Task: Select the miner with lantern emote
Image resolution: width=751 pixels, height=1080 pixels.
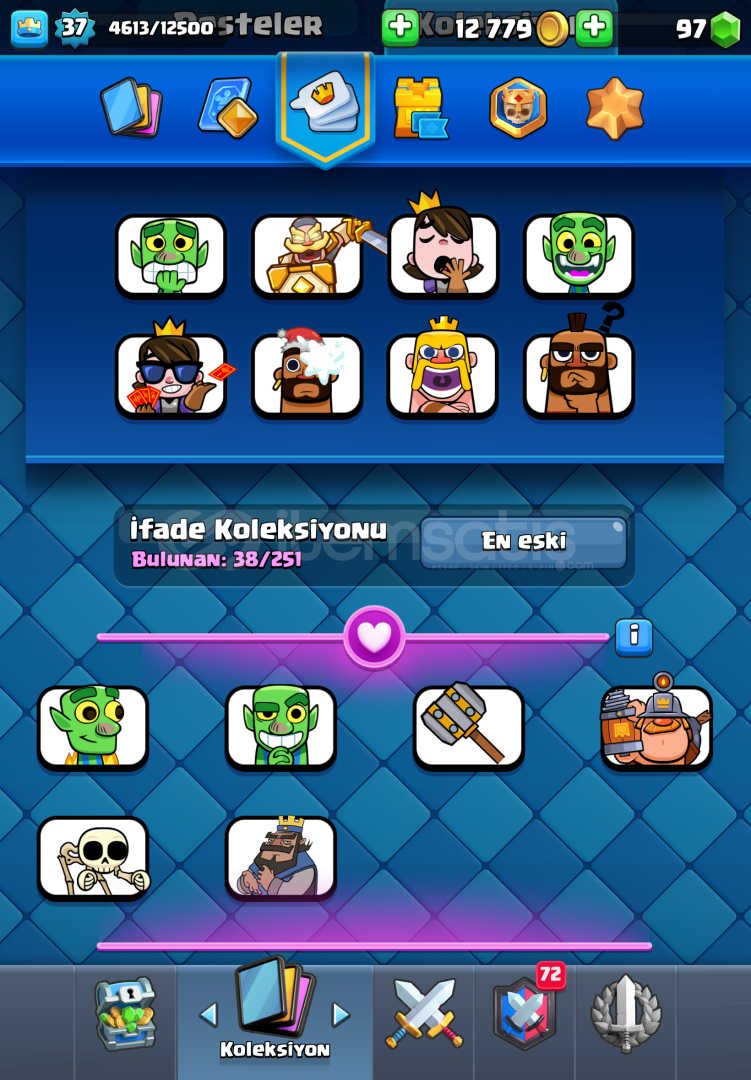Action: pos(657,726)
